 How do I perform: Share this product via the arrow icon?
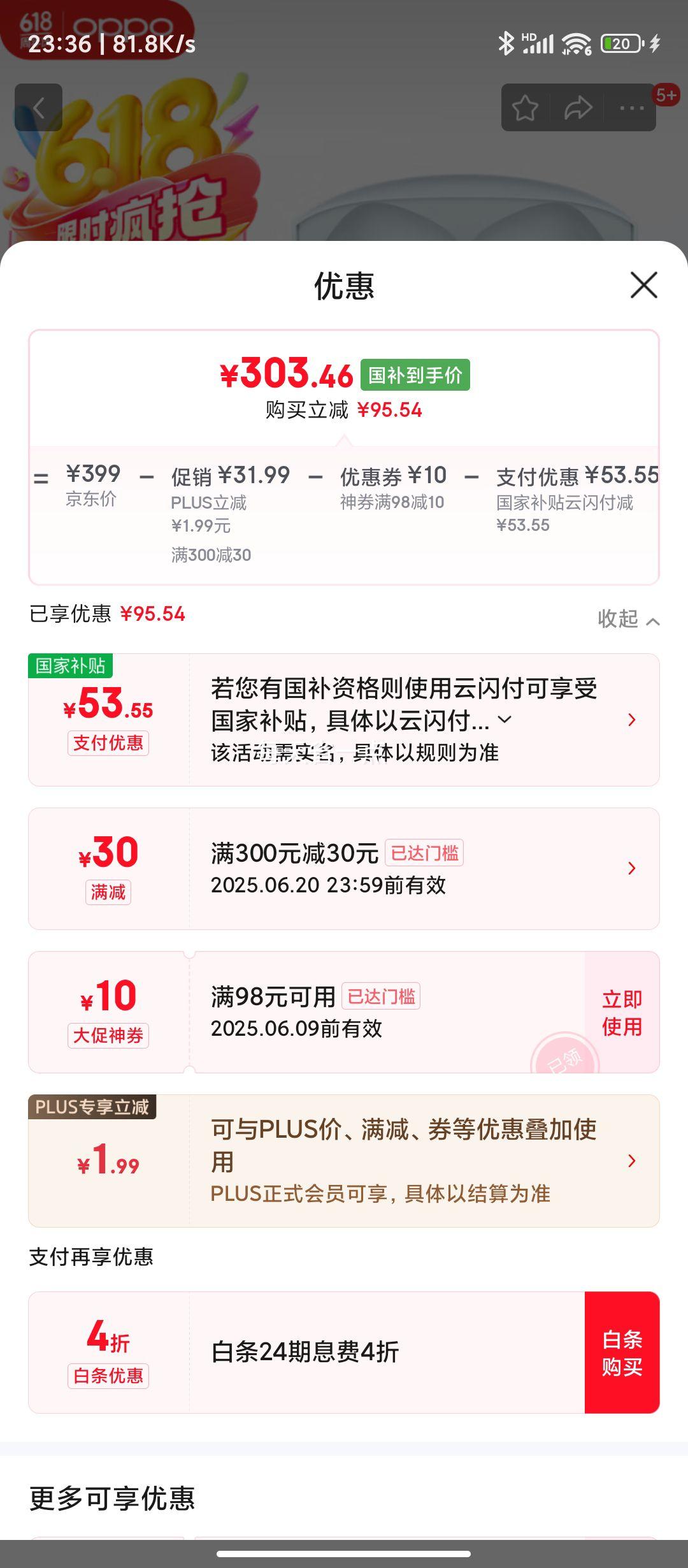[578, 108]
